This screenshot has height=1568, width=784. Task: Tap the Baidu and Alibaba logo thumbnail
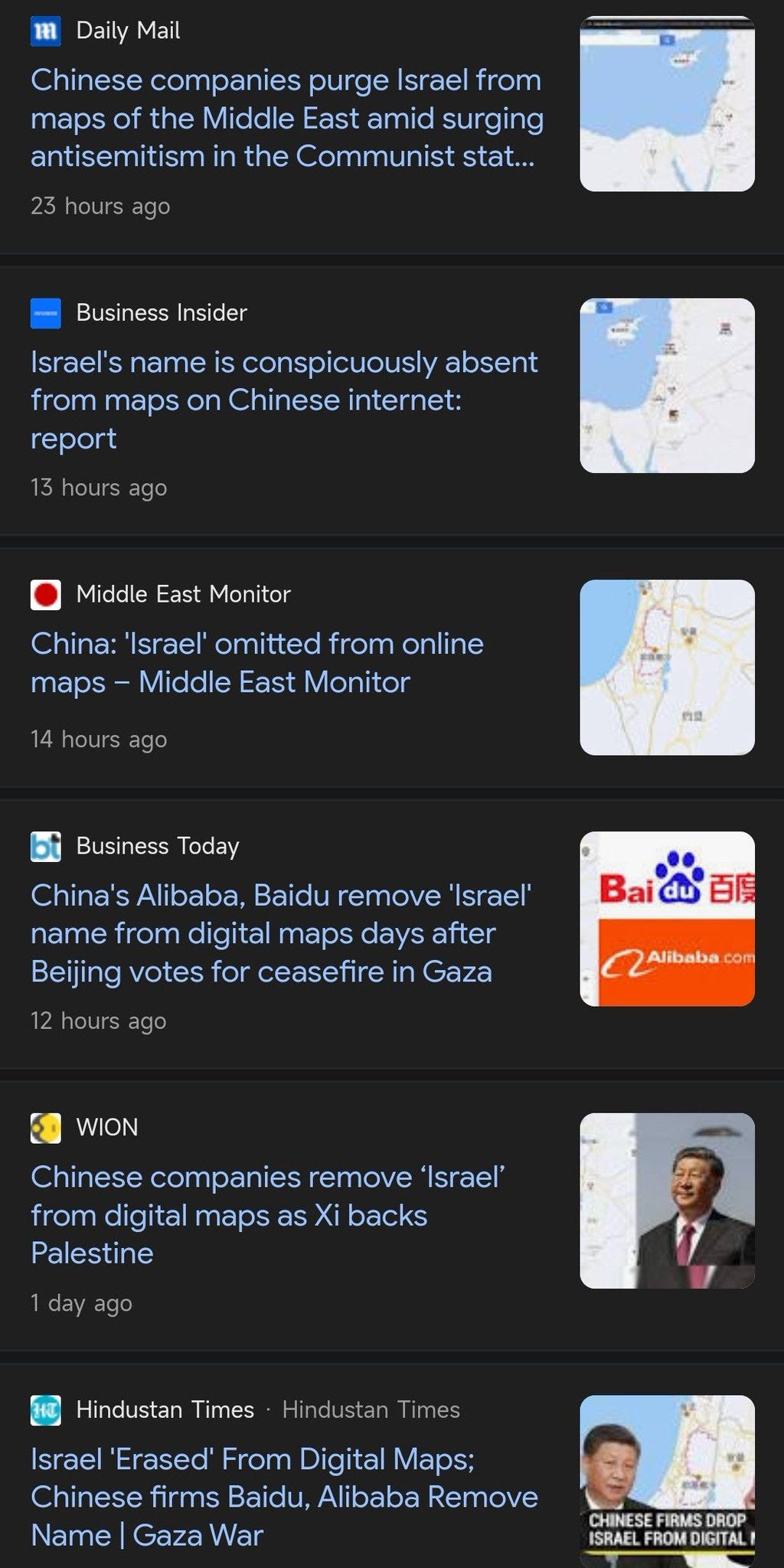(x=667, y=919)
